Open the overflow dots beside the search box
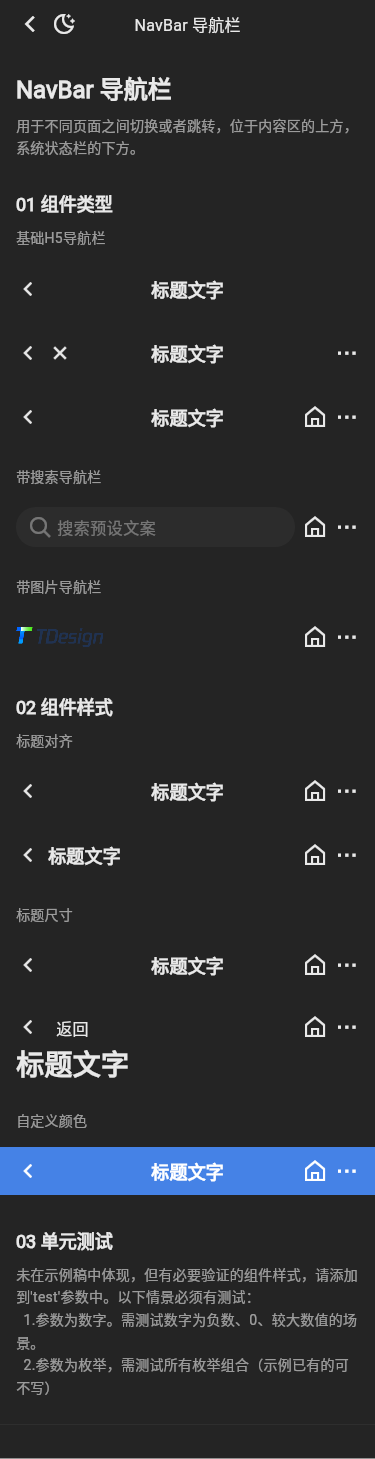This screenshot has width=375, height=1459. coord(347,527)
